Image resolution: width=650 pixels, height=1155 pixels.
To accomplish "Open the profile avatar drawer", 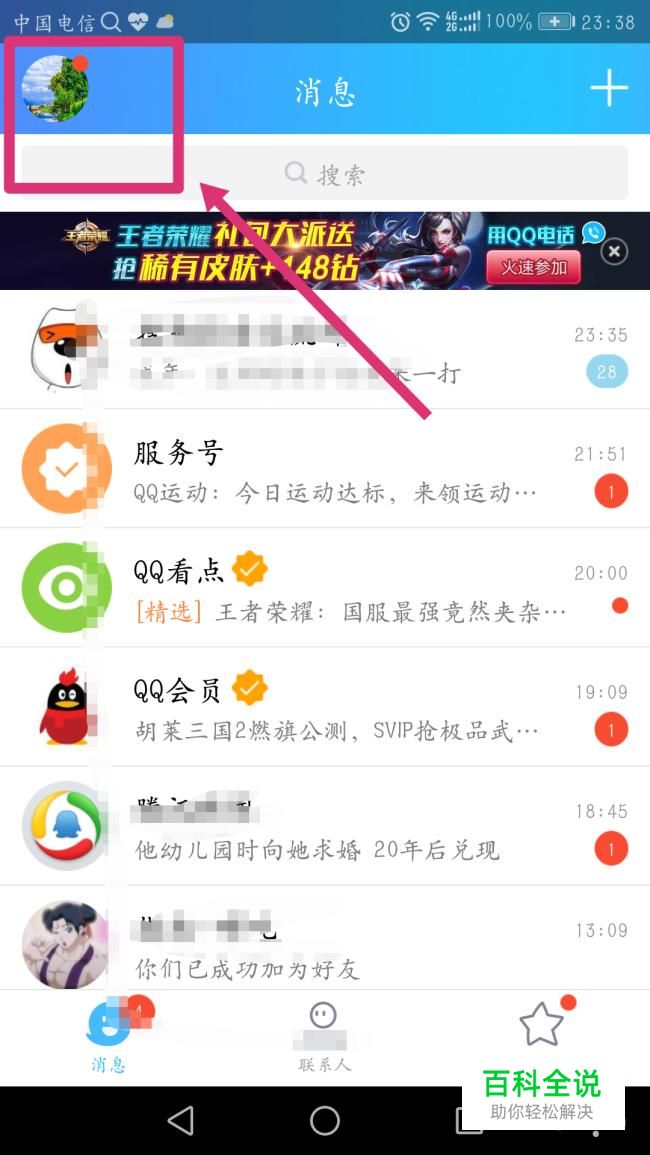I will click(x=55, y=89).
